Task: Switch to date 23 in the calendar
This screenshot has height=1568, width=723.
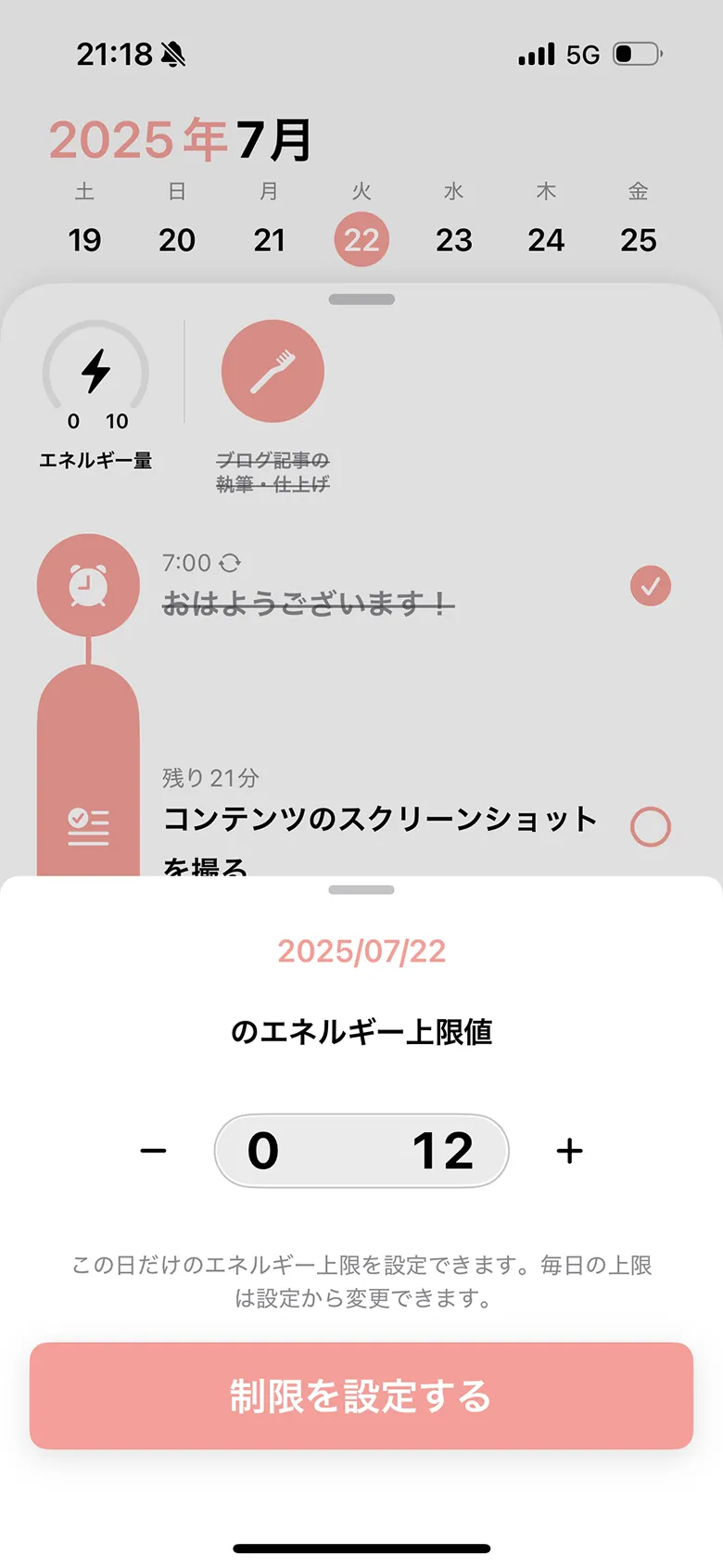Action: point(454,239)
